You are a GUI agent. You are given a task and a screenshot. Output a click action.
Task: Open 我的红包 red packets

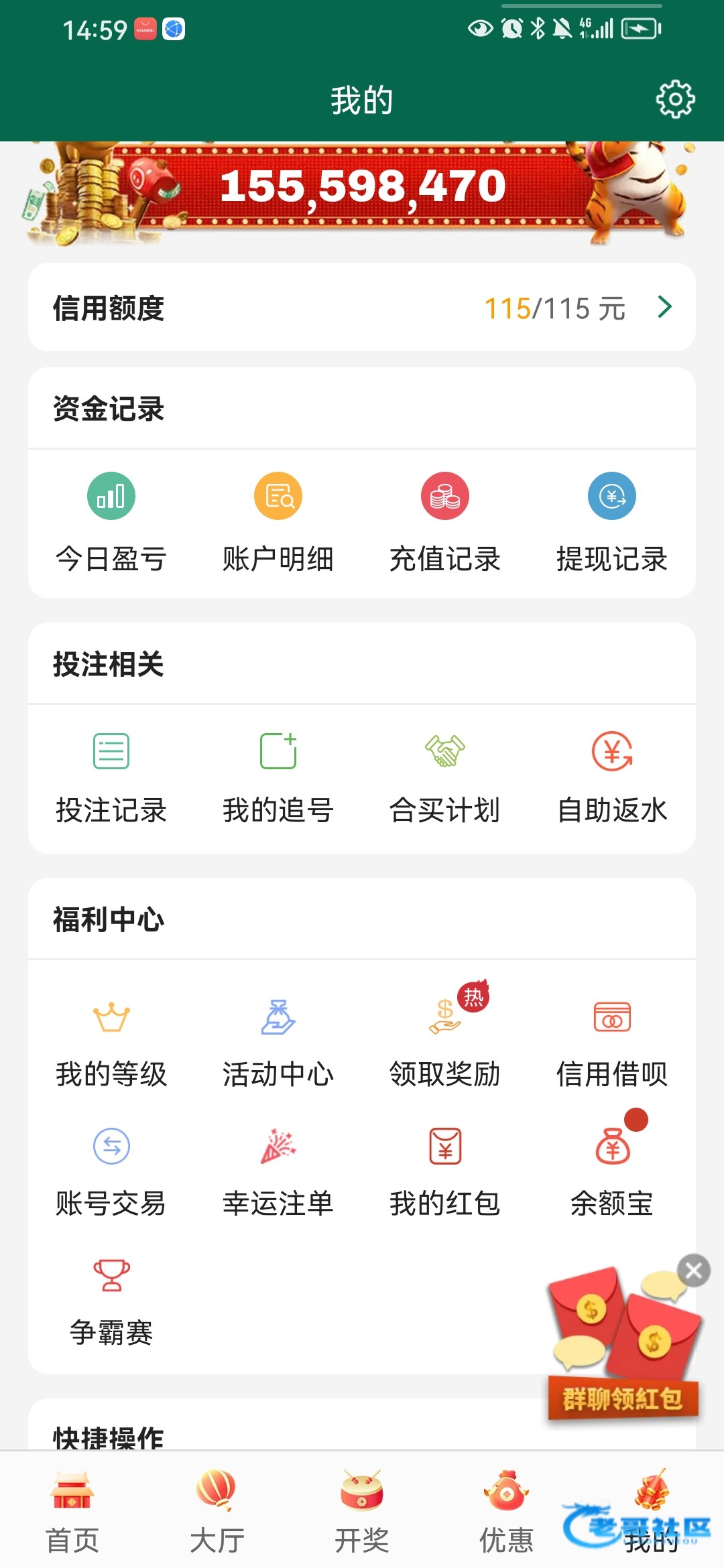coord(445,1171)
